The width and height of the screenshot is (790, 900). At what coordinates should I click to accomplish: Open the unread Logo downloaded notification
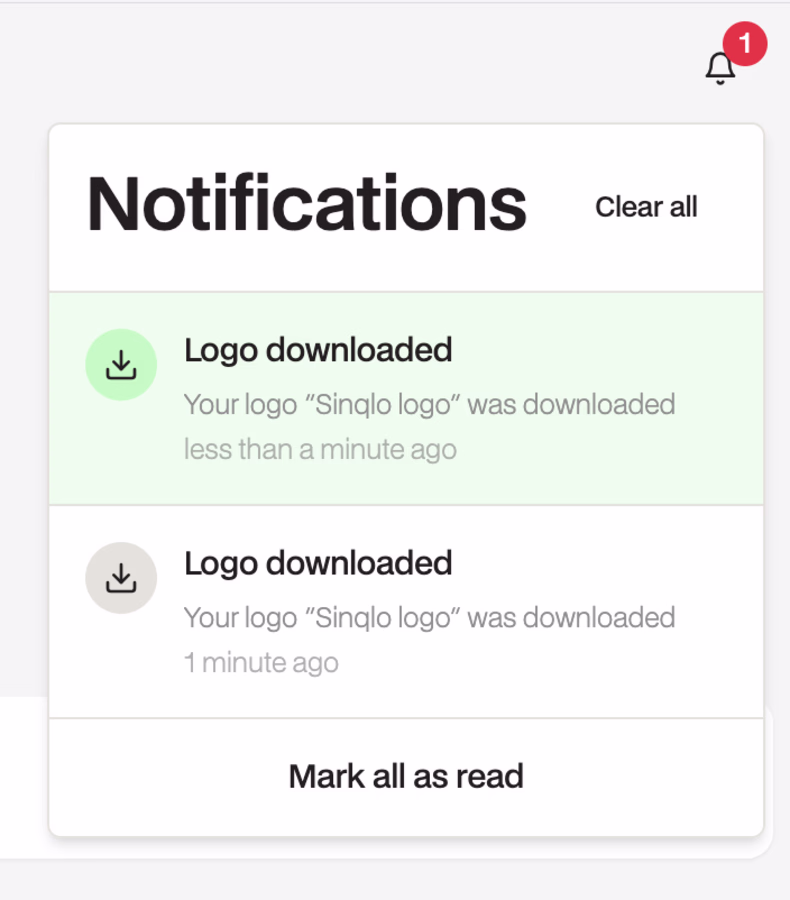[x=405, y=398]
